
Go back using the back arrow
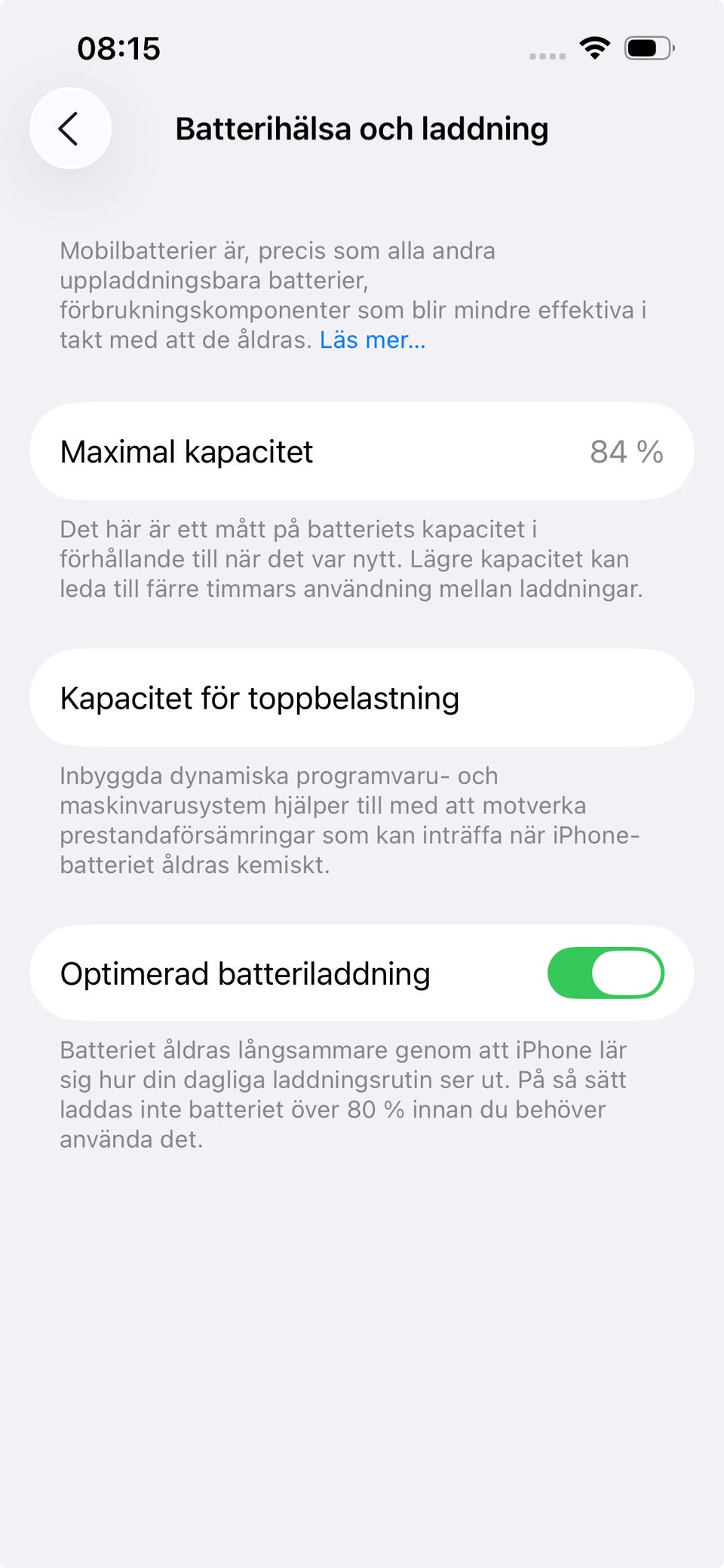pos(70,128)
